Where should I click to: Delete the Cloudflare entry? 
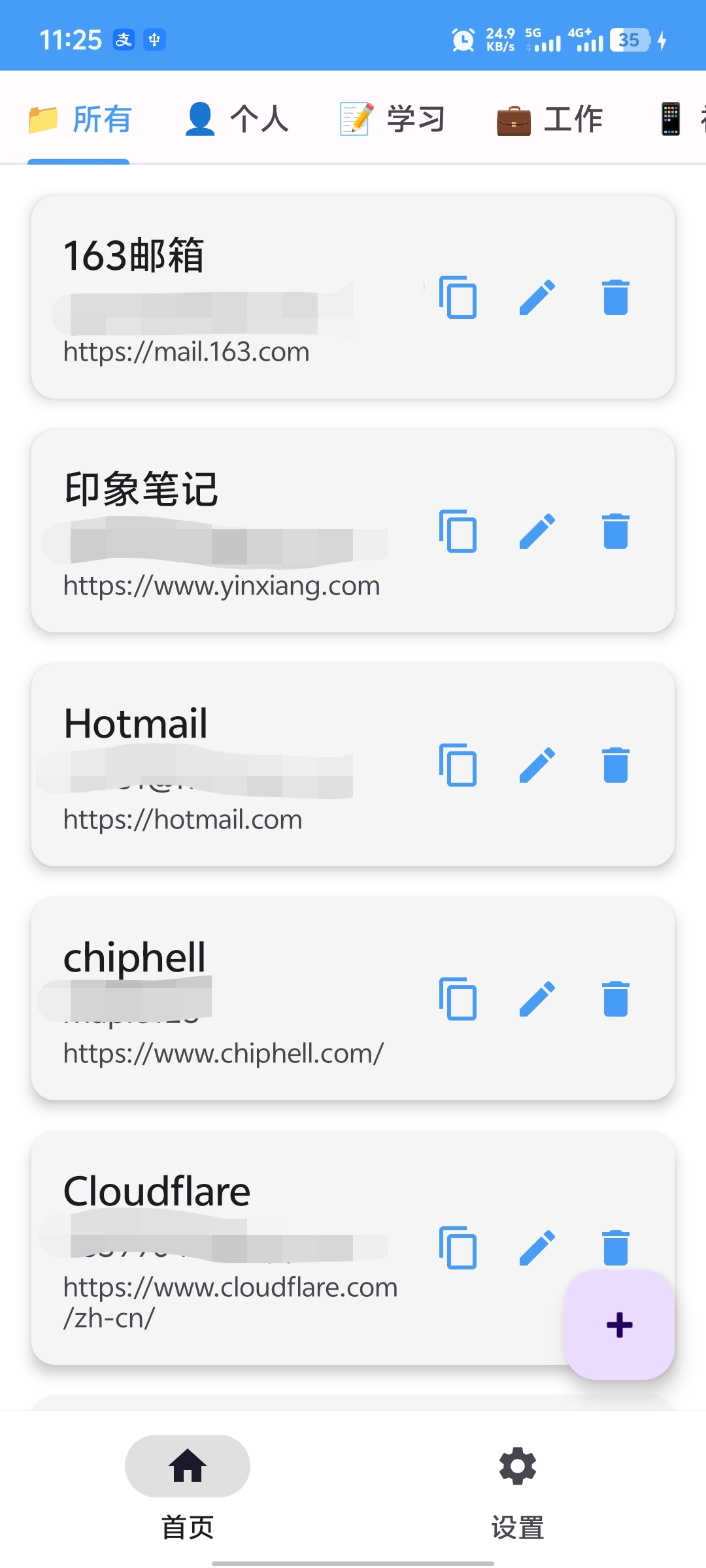click(x=615, y=1248)
